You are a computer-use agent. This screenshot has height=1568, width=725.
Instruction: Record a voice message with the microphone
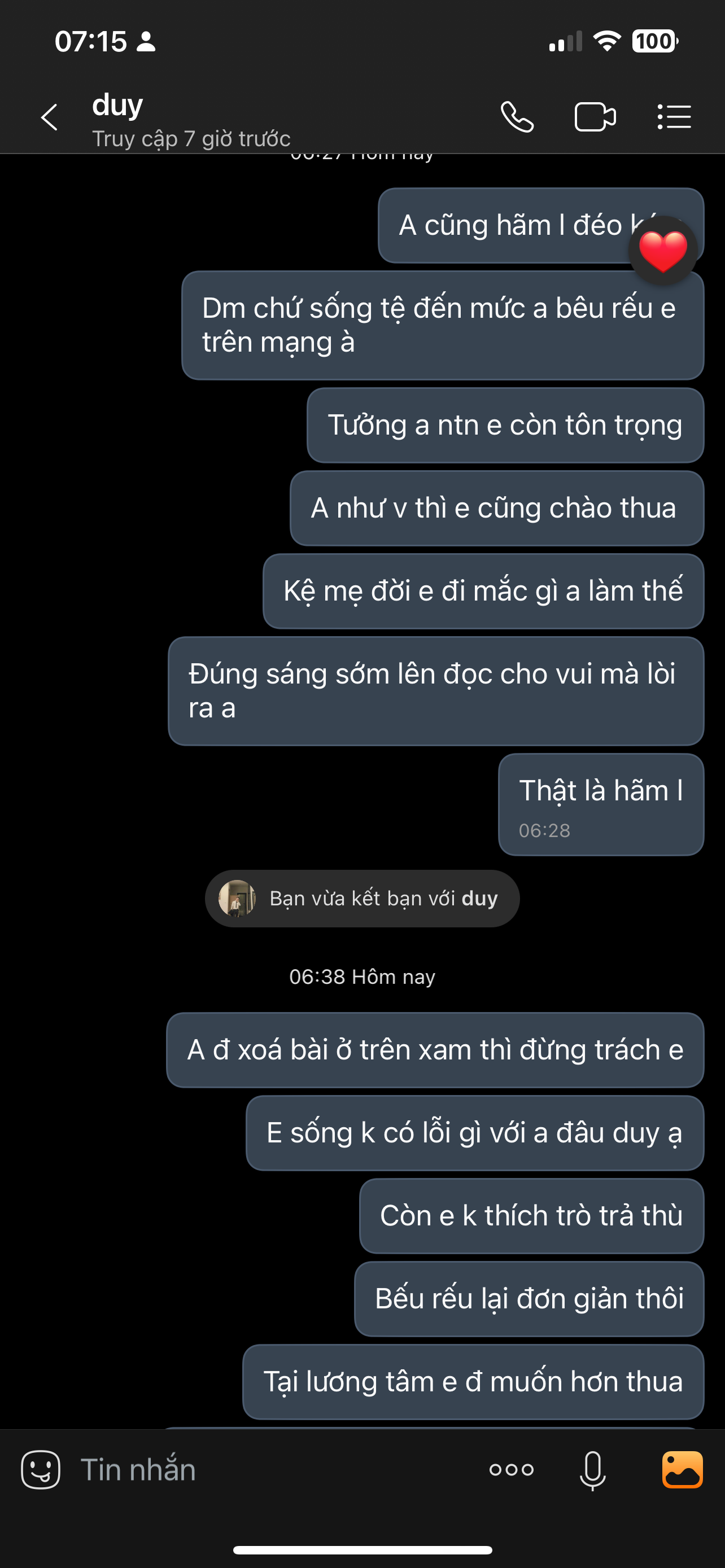coord(592,1469)
